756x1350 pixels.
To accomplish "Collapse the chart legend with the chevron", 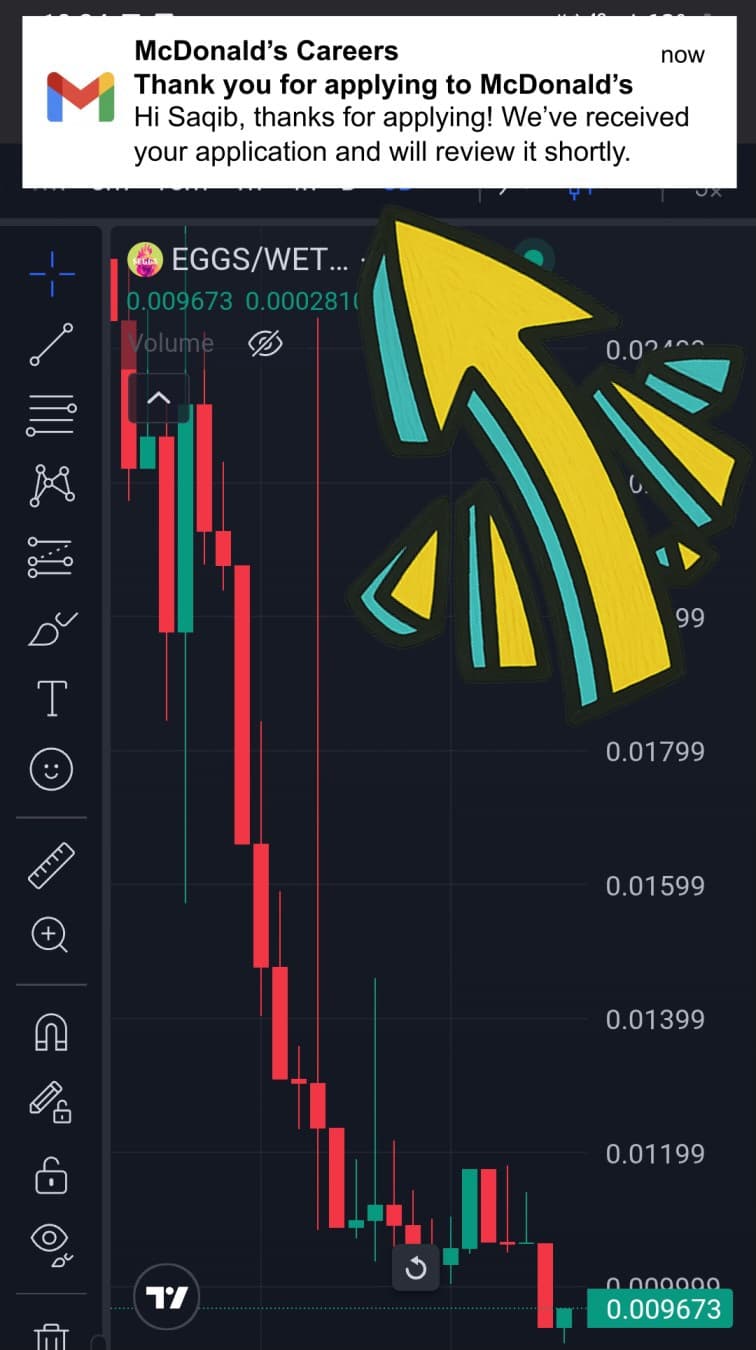I will click(159, 398).
